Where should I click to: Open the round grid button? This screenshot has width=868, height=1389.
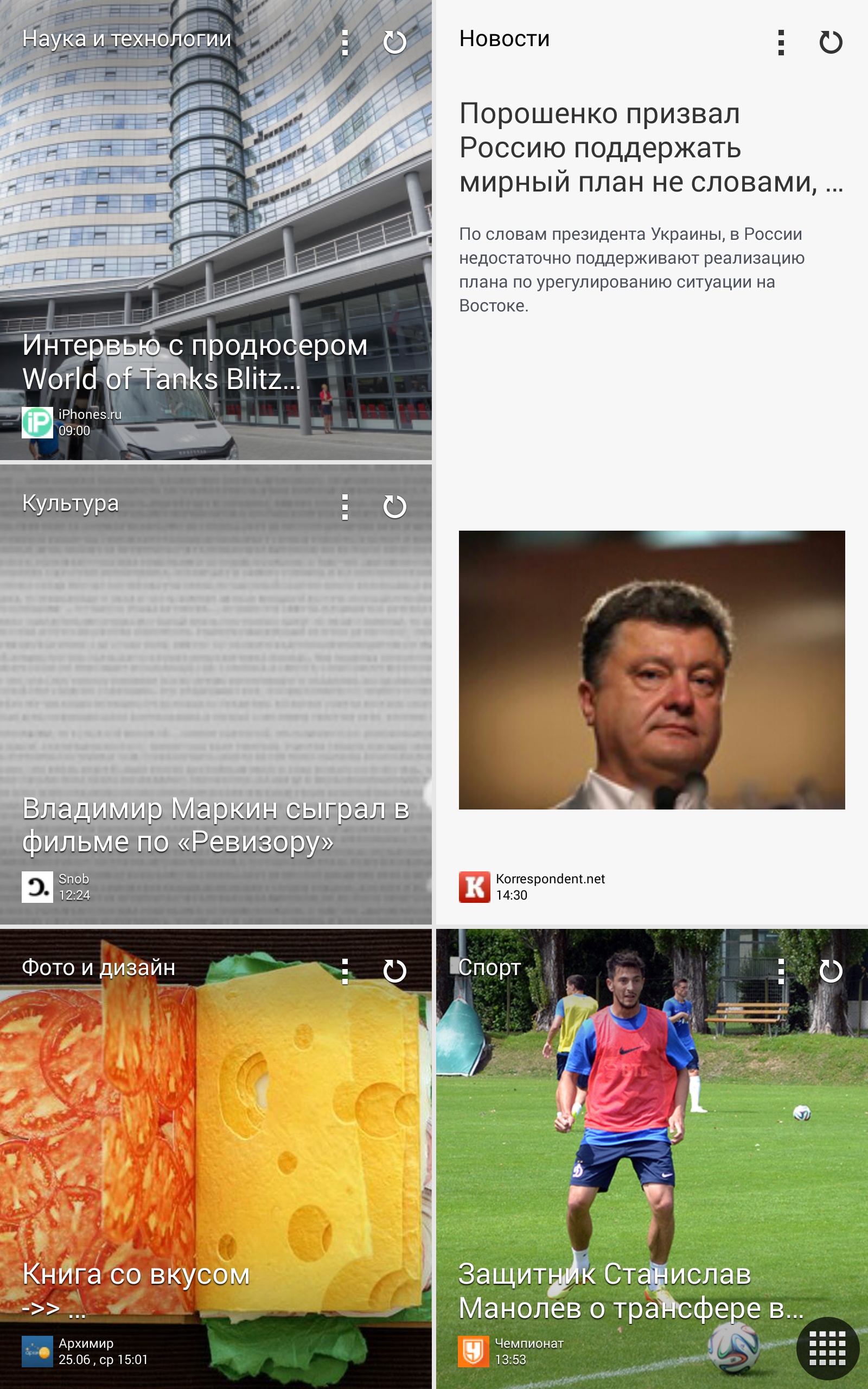(x=827, y=1348)
